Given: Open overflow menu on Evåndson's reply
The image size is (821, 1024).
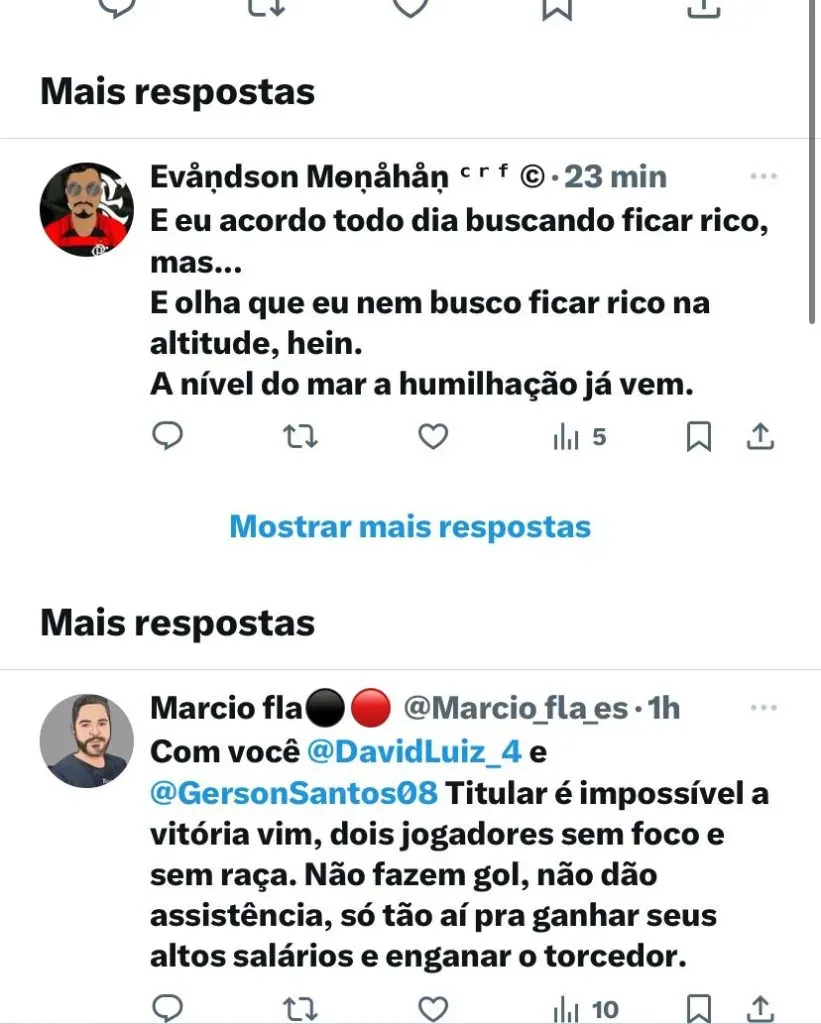Looking at the screenshot, I should (x=763, y=177).
